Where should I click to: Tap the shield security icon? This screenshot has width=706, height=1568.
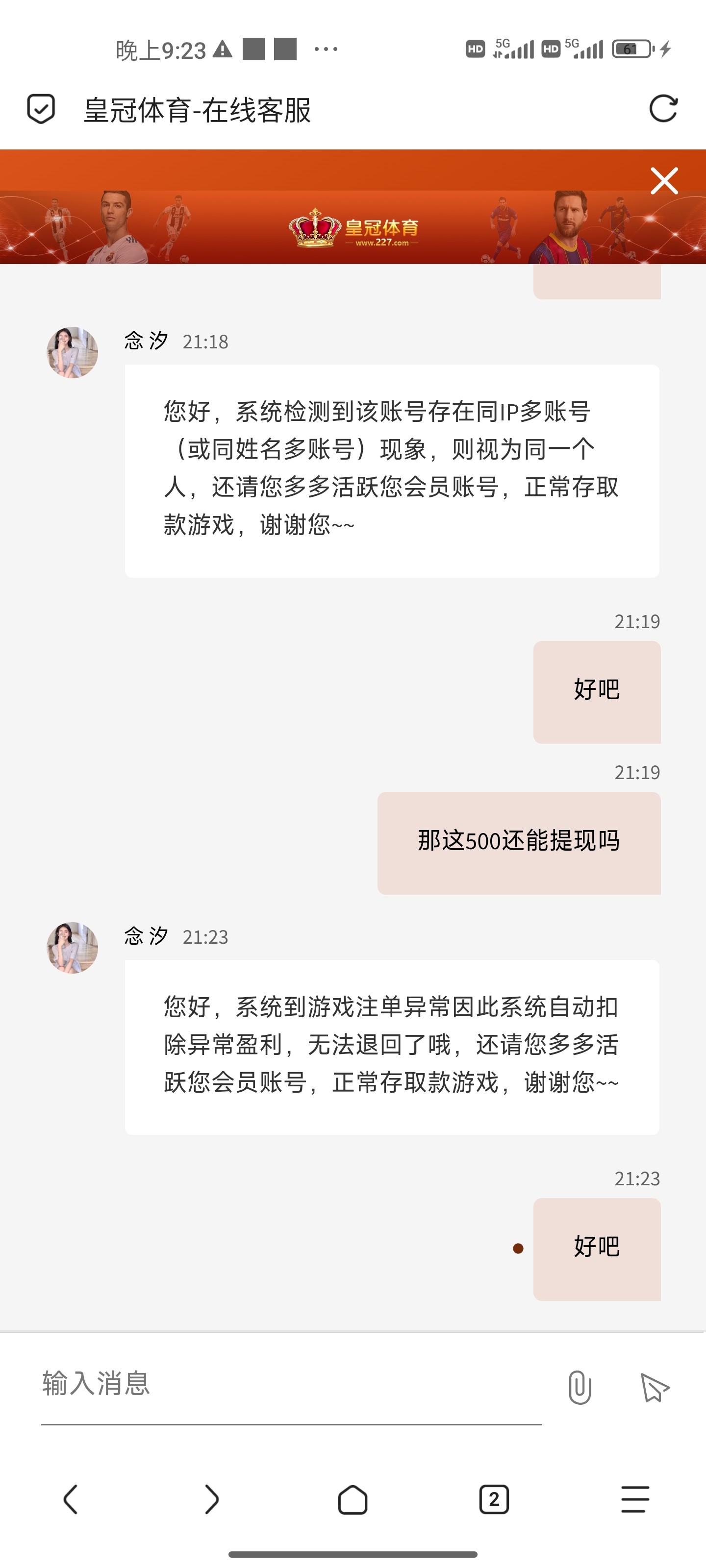tap(41, 110)
